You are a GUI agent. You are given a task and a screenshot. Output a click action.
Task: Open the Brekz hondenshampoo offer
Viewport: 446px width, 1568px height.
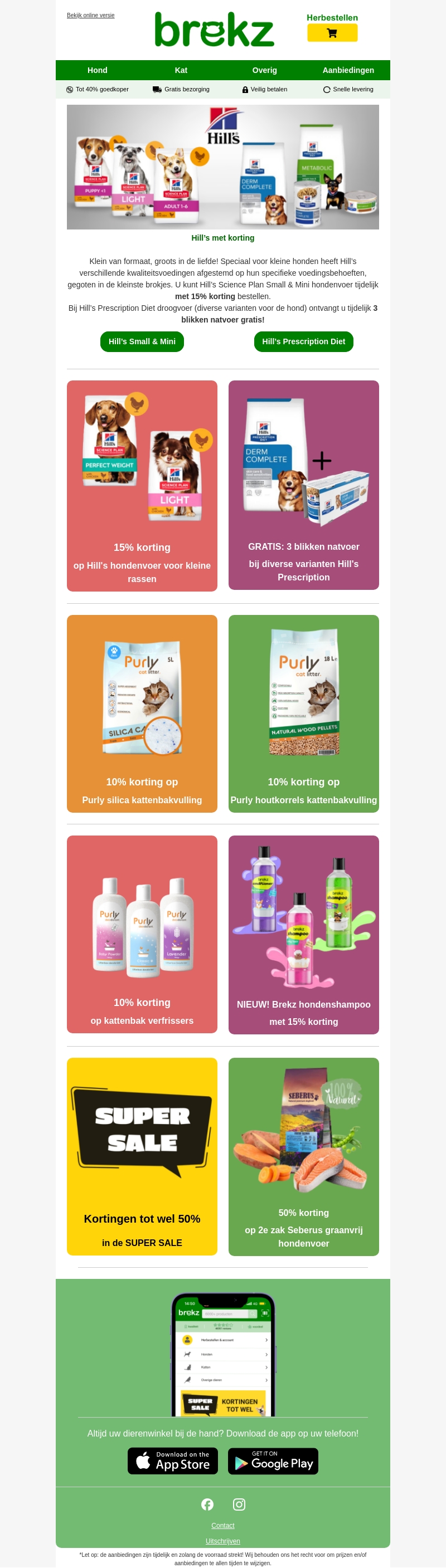pyautogui.click(x=303, y=934)
